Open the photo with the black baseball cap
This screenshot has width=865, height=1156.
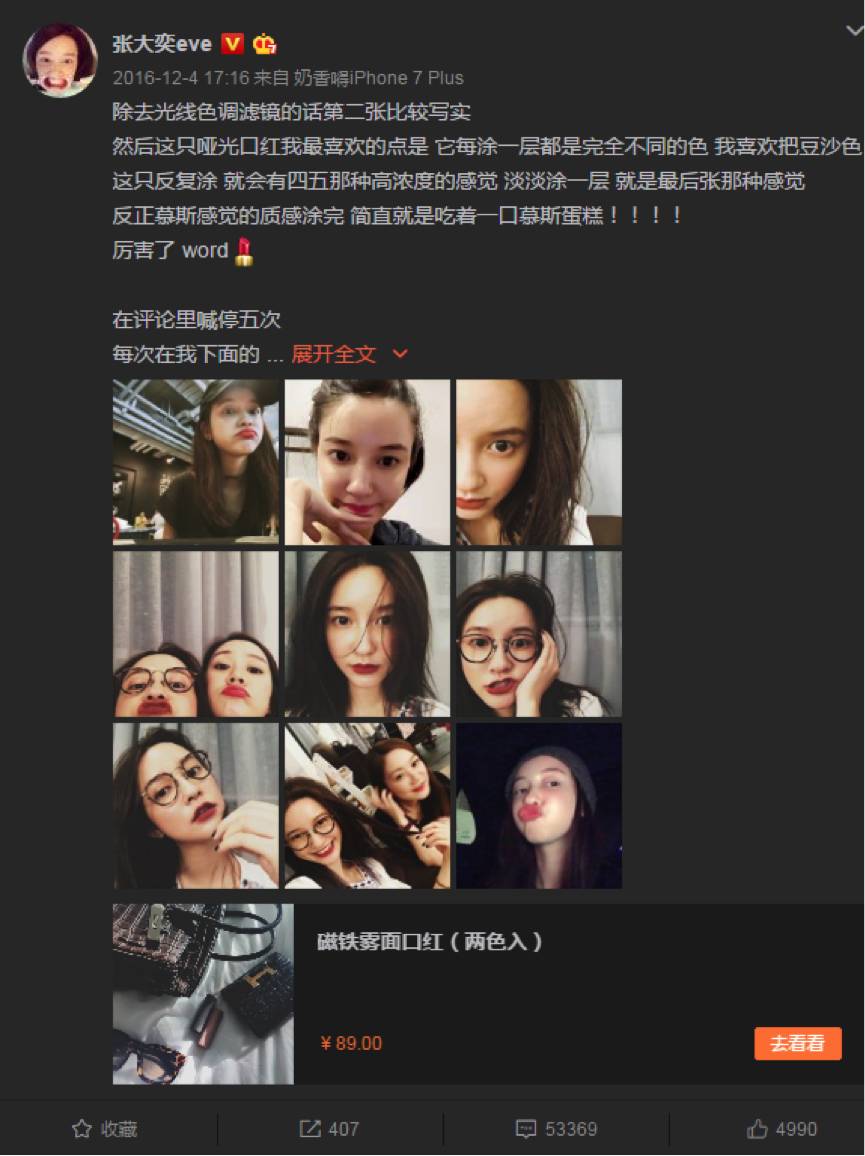[x=196, y=462]
